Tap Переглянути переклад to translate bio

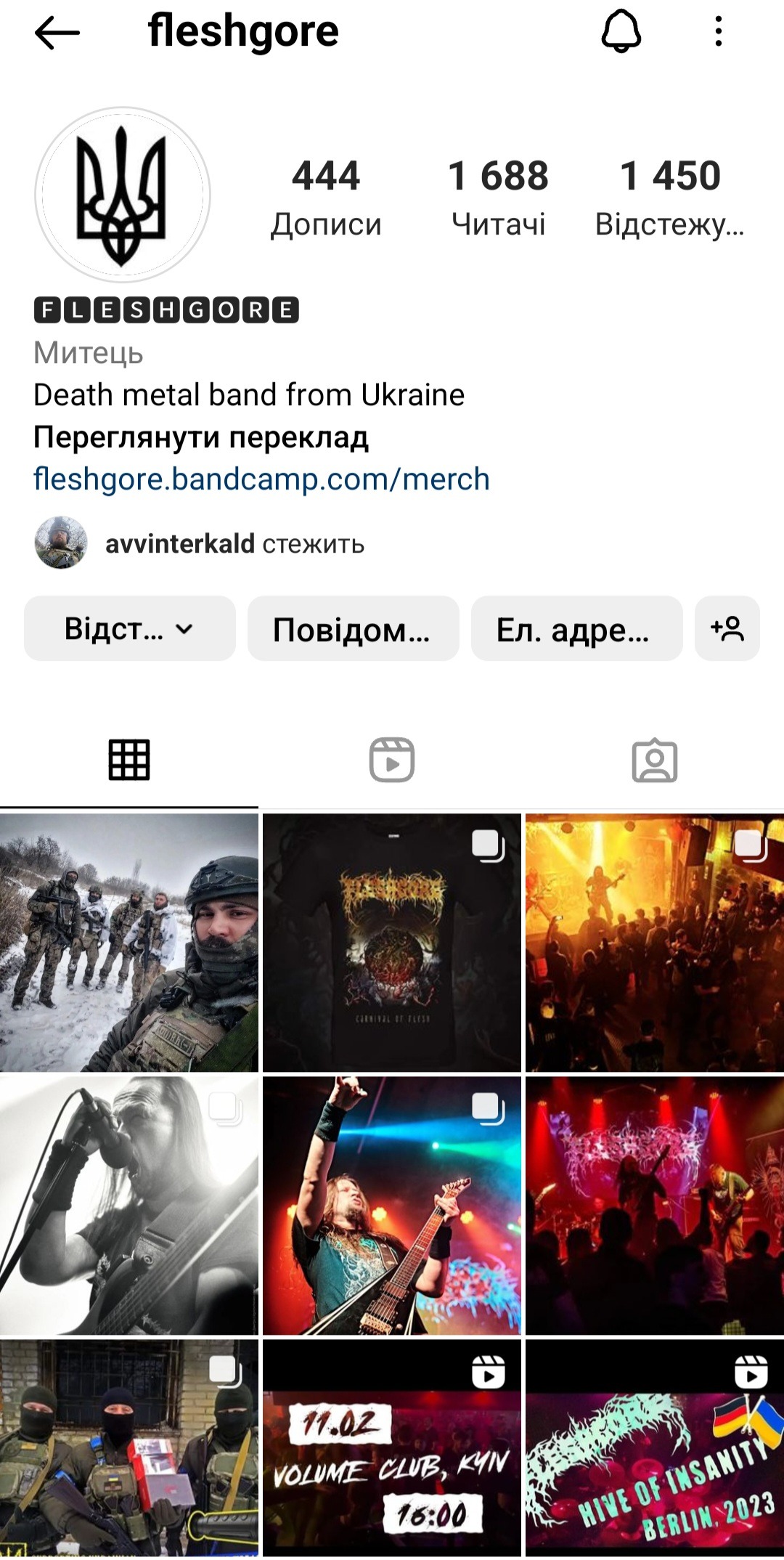201,437
